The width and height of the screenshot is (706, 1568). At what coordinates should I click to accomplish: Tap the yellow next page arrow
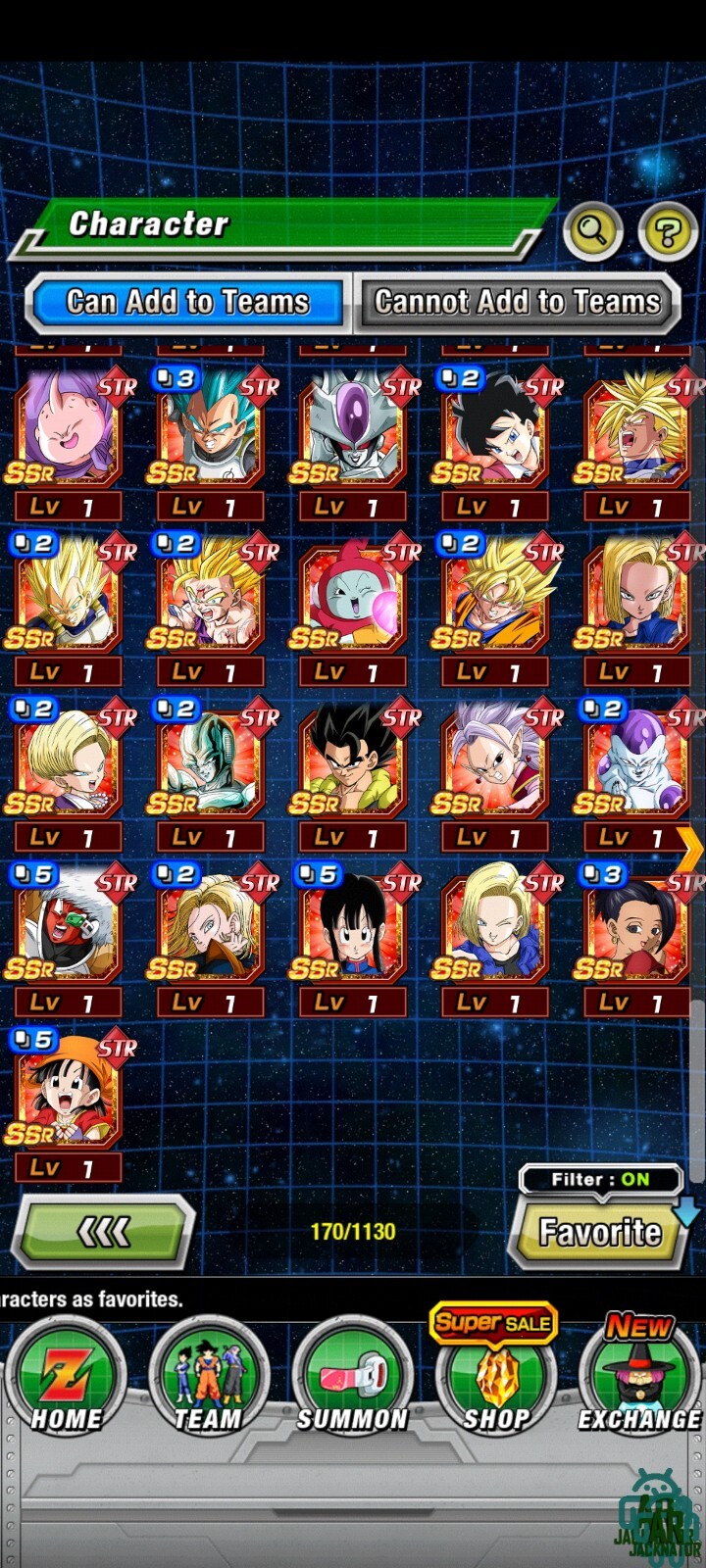690,848
